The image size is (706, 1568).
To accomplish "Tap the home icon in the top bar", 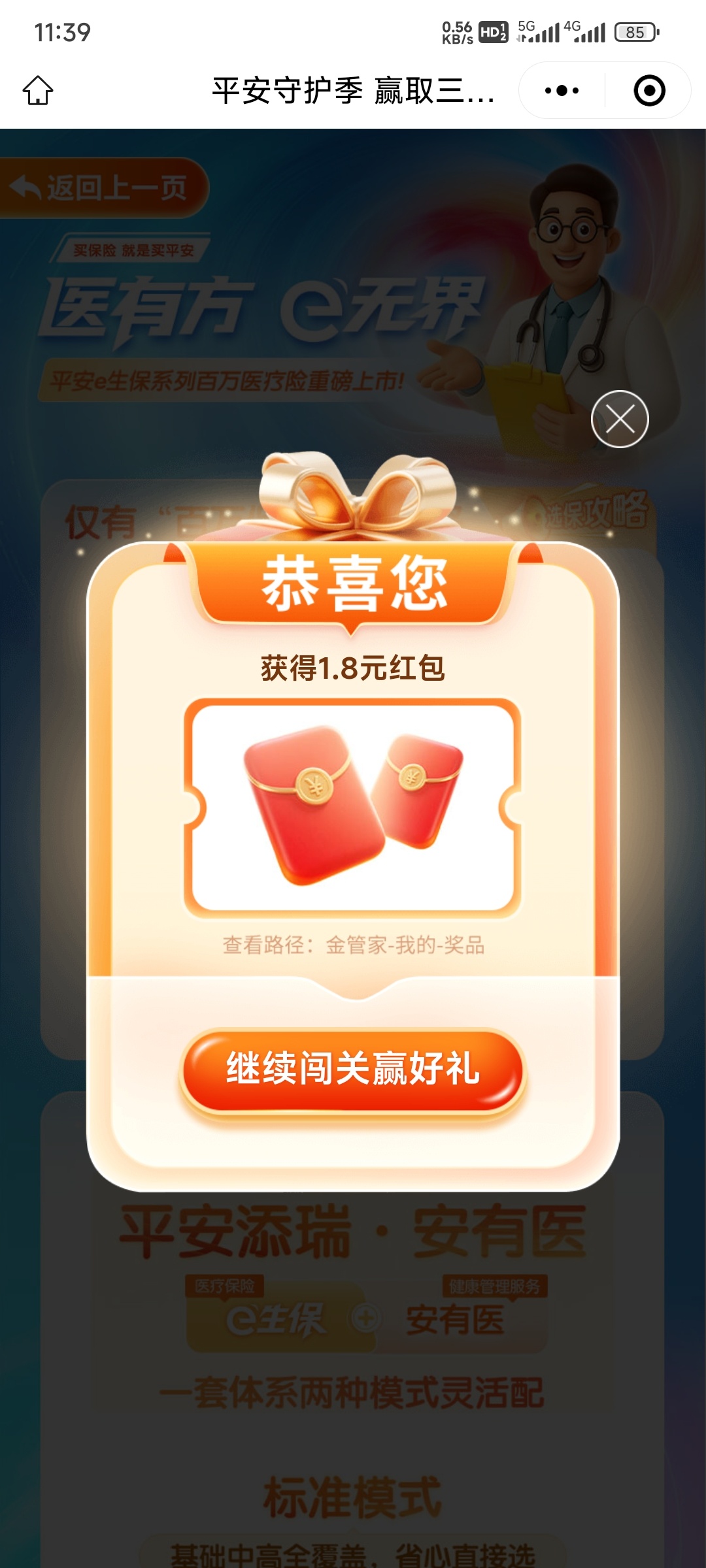I will [x=38, y=90].
